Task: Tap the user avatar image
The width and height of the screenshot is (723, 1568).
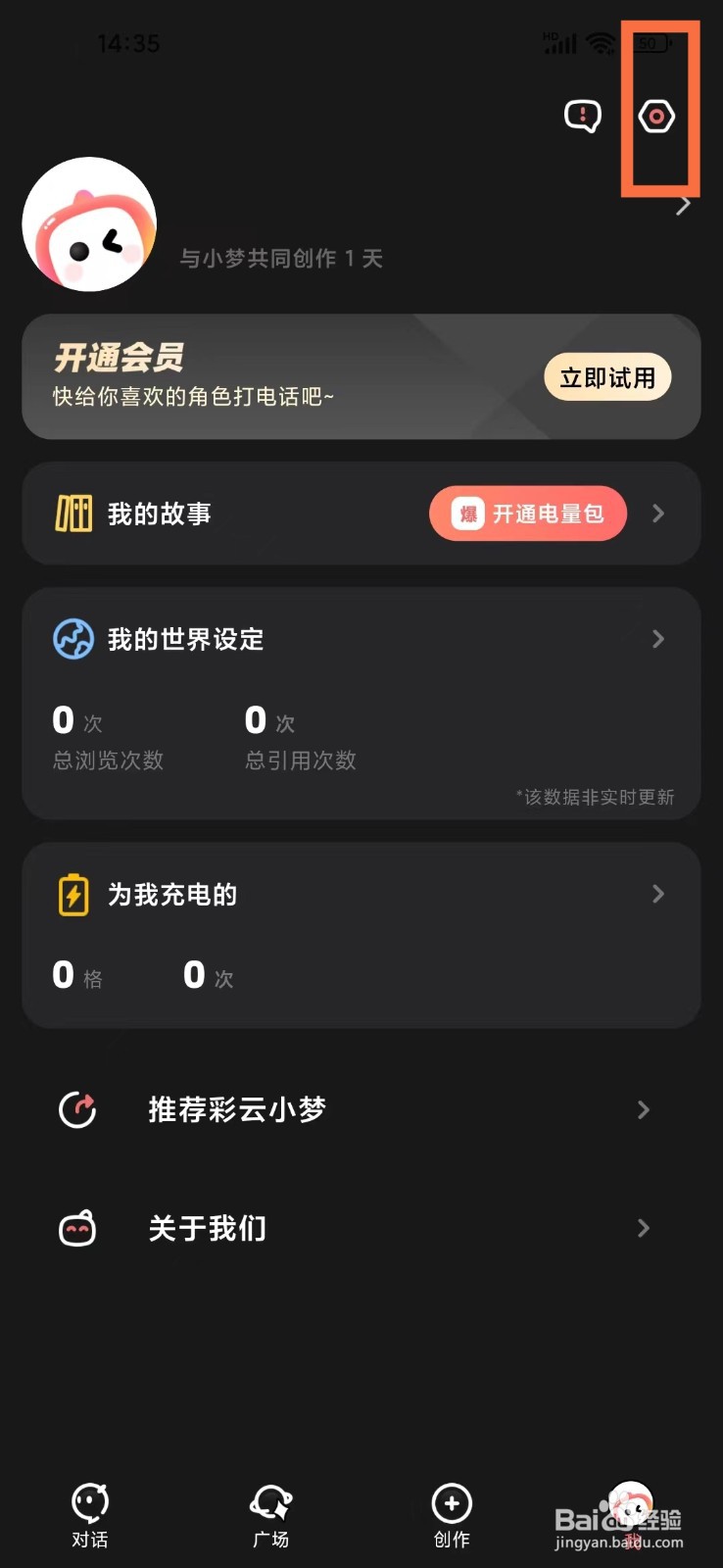Action: pos(89,224)
